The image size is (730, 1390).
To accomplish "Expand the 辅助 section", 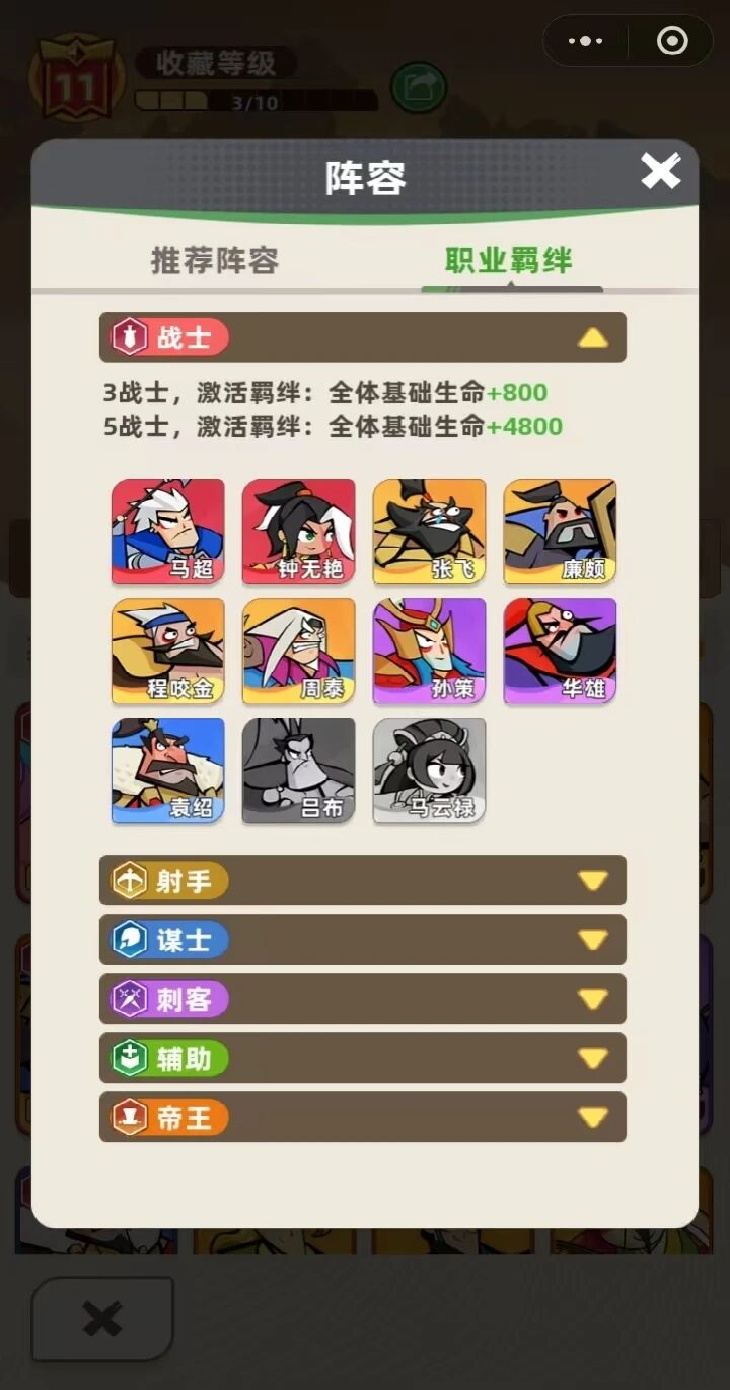I will pos(592,1058).
